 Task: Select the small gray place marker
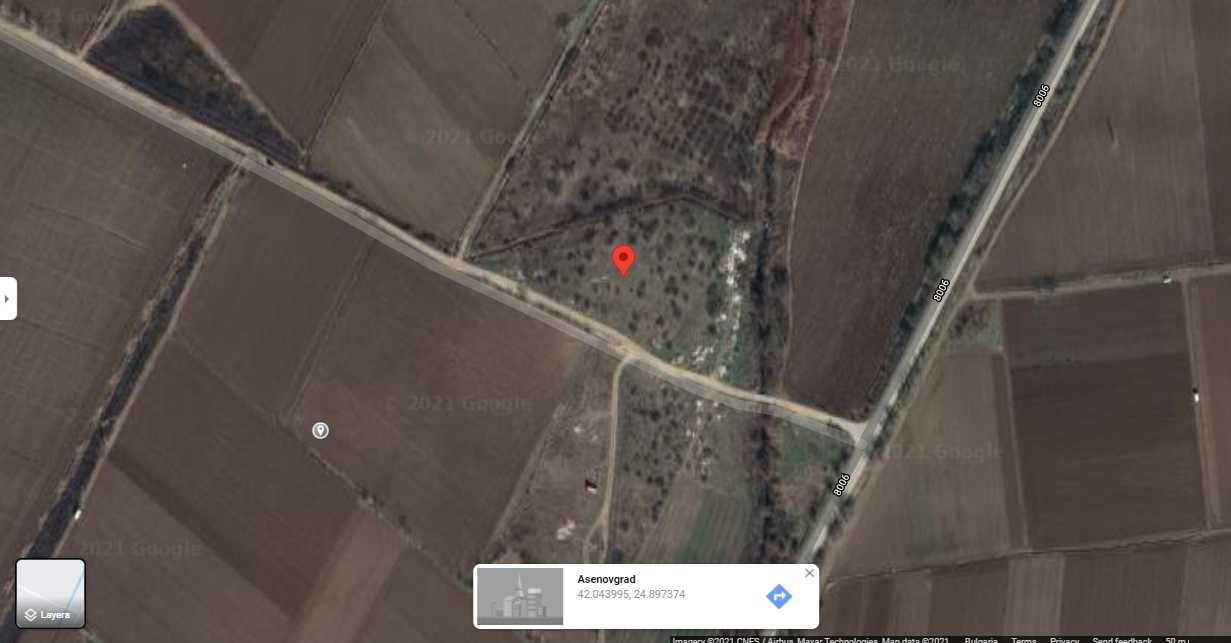[320, 430]
